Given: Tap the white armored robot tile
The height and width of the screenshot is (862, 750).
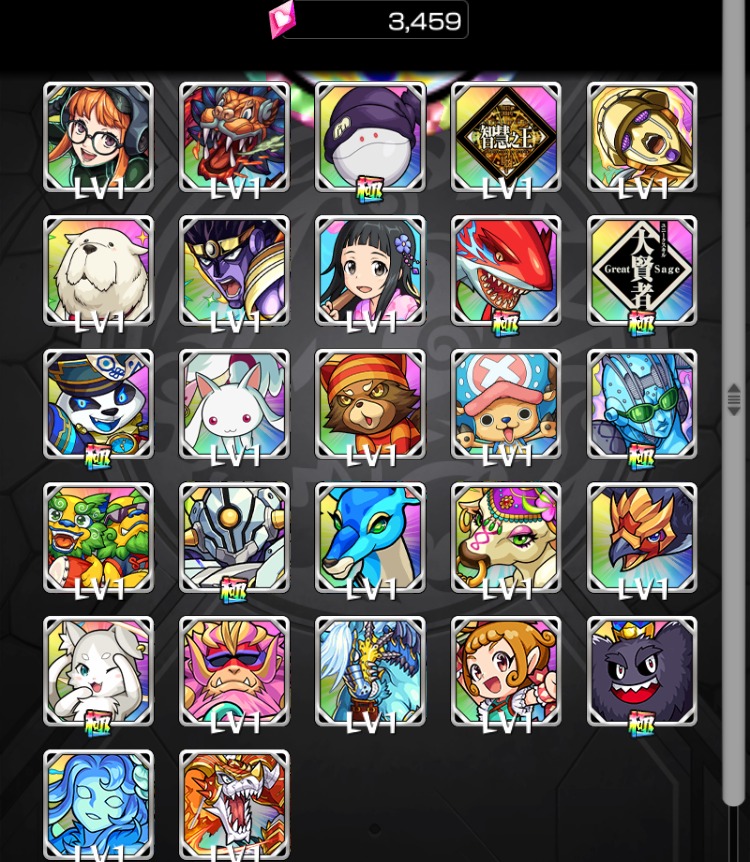Looking at the screenshot, I should [234, 538].
